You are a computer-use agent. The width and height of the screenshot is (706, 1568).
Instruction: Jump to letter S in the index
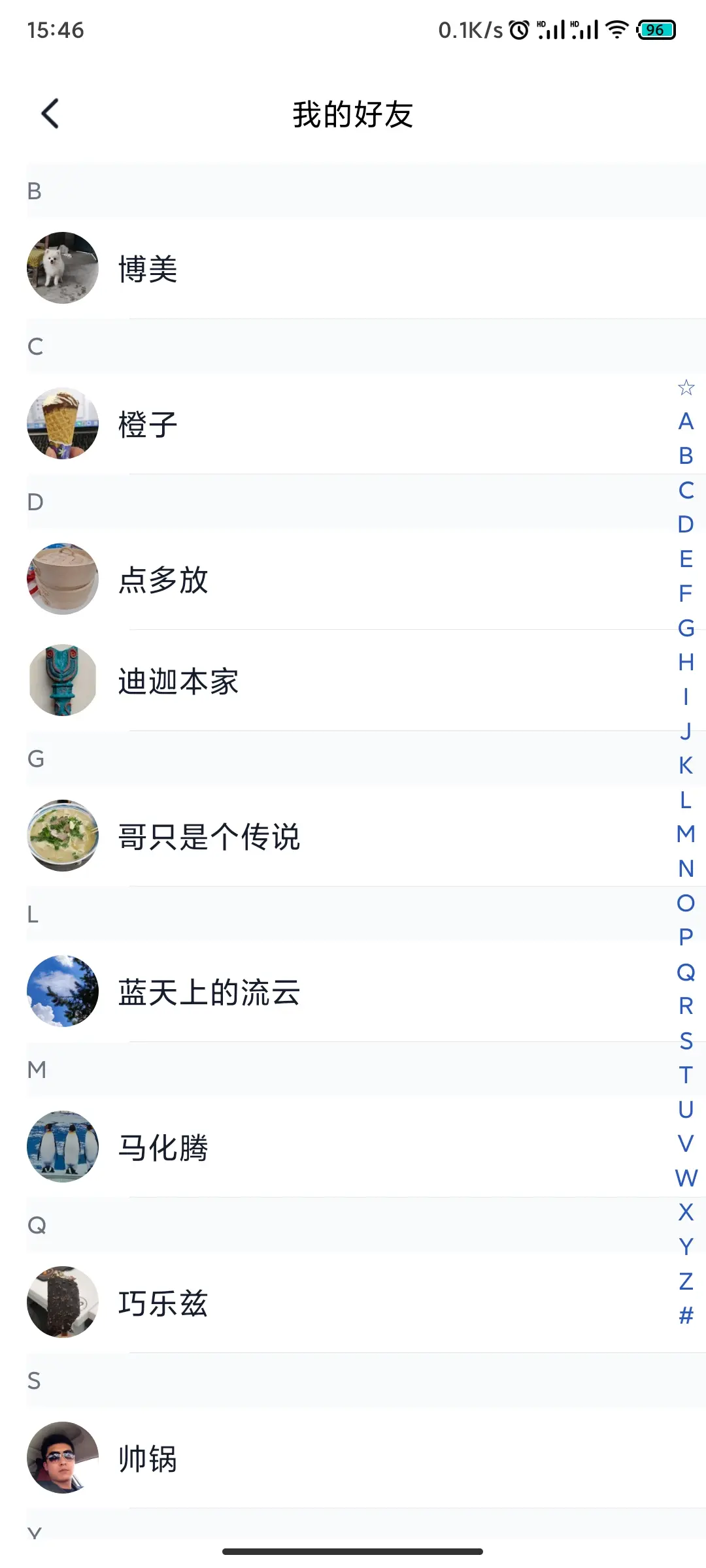click(x=686, y=1040)
